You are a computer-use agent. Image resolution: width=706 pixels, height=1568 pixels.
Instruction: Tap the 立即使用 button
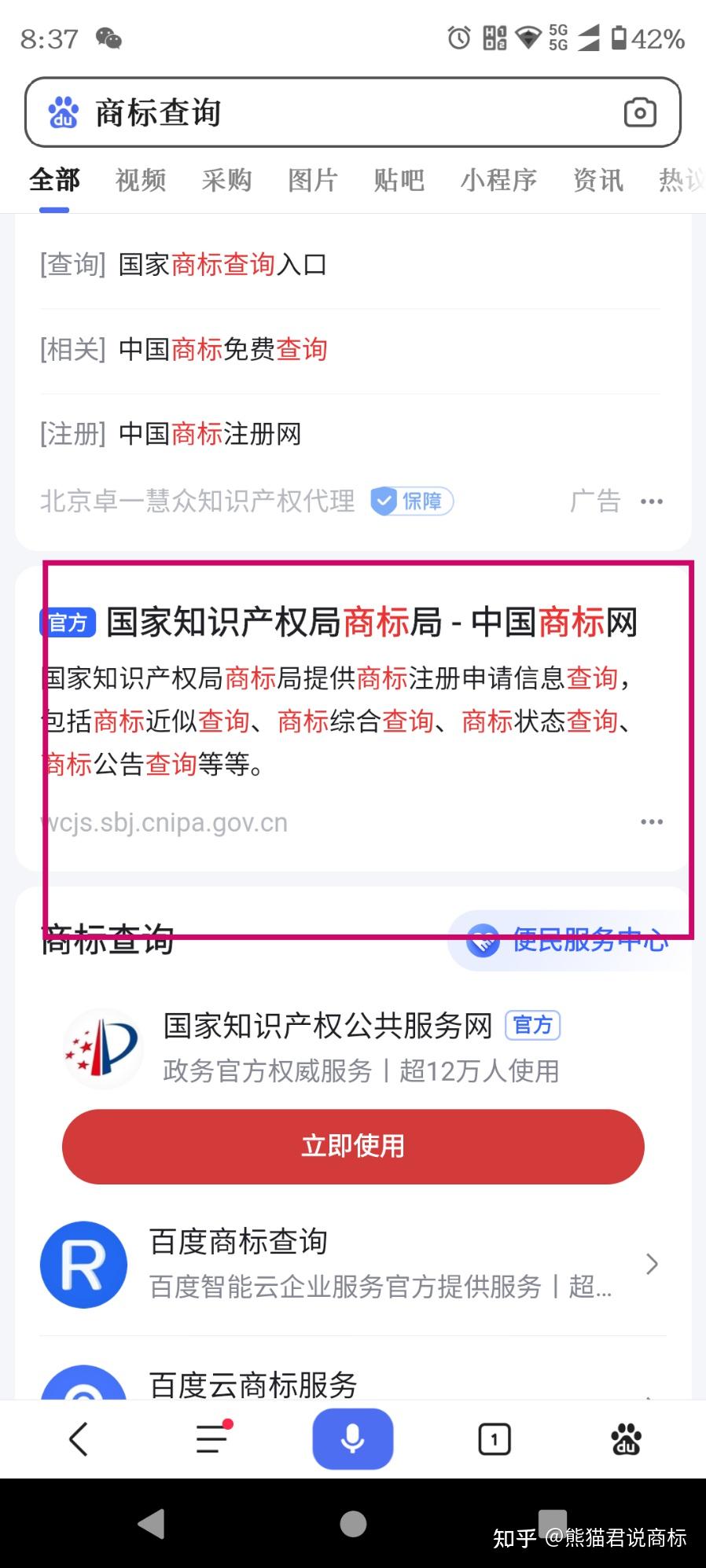tap(353, 1147)
